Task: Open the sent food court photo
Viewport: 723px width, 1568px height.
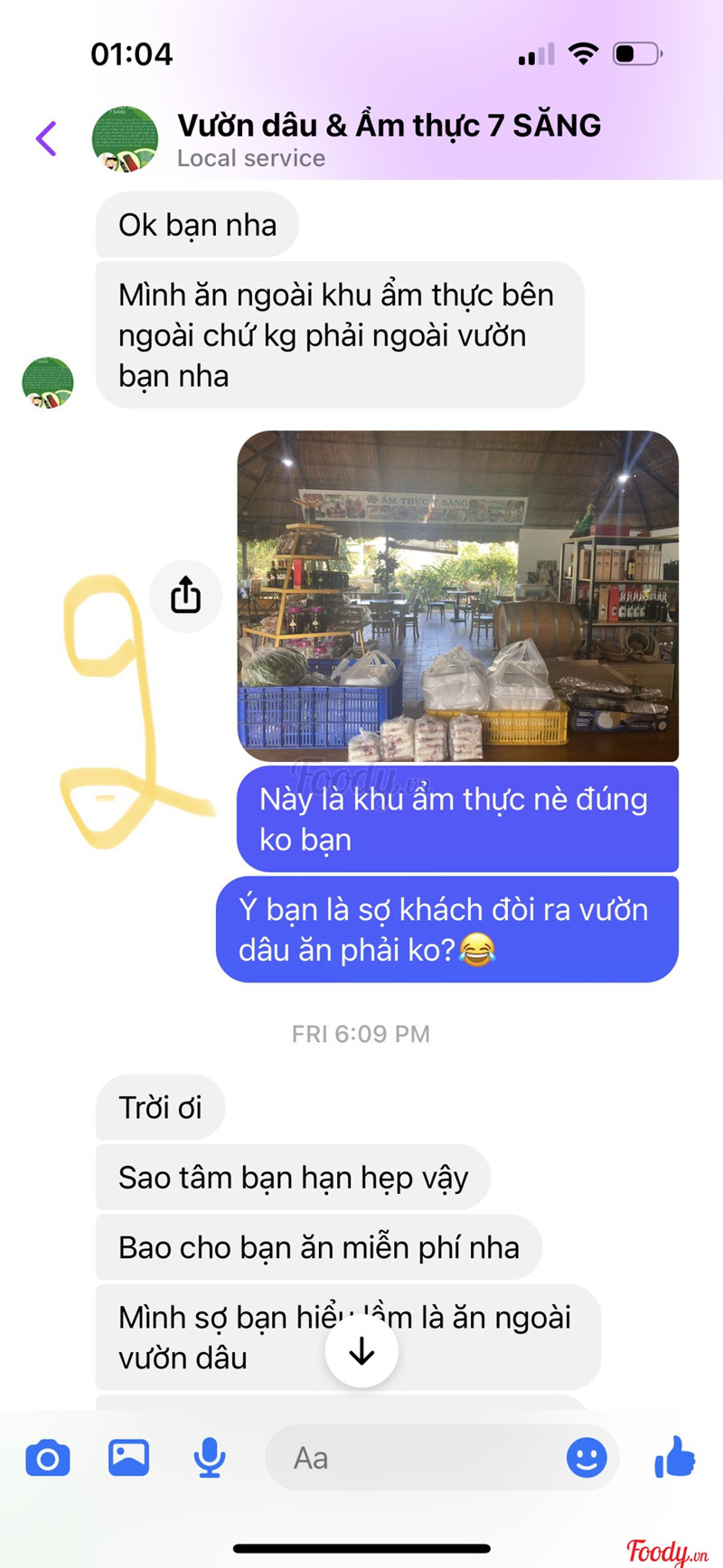Action: click(x=457, y=596)
